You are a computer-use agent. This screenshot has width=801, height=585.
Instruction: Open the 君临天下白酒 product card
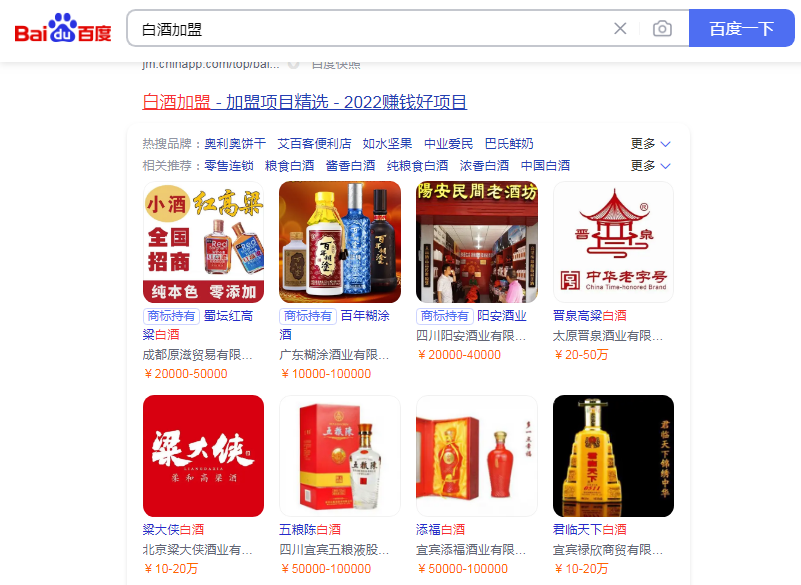pos(613,456)
